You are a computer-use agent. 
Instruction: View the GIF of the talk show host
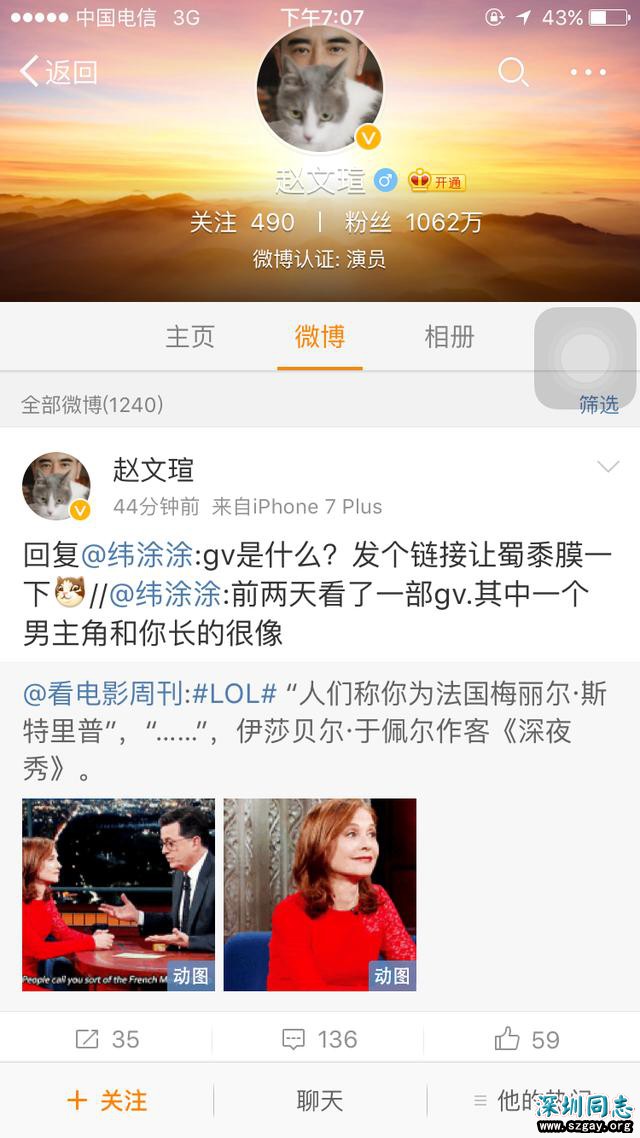[x=119, y=894]
